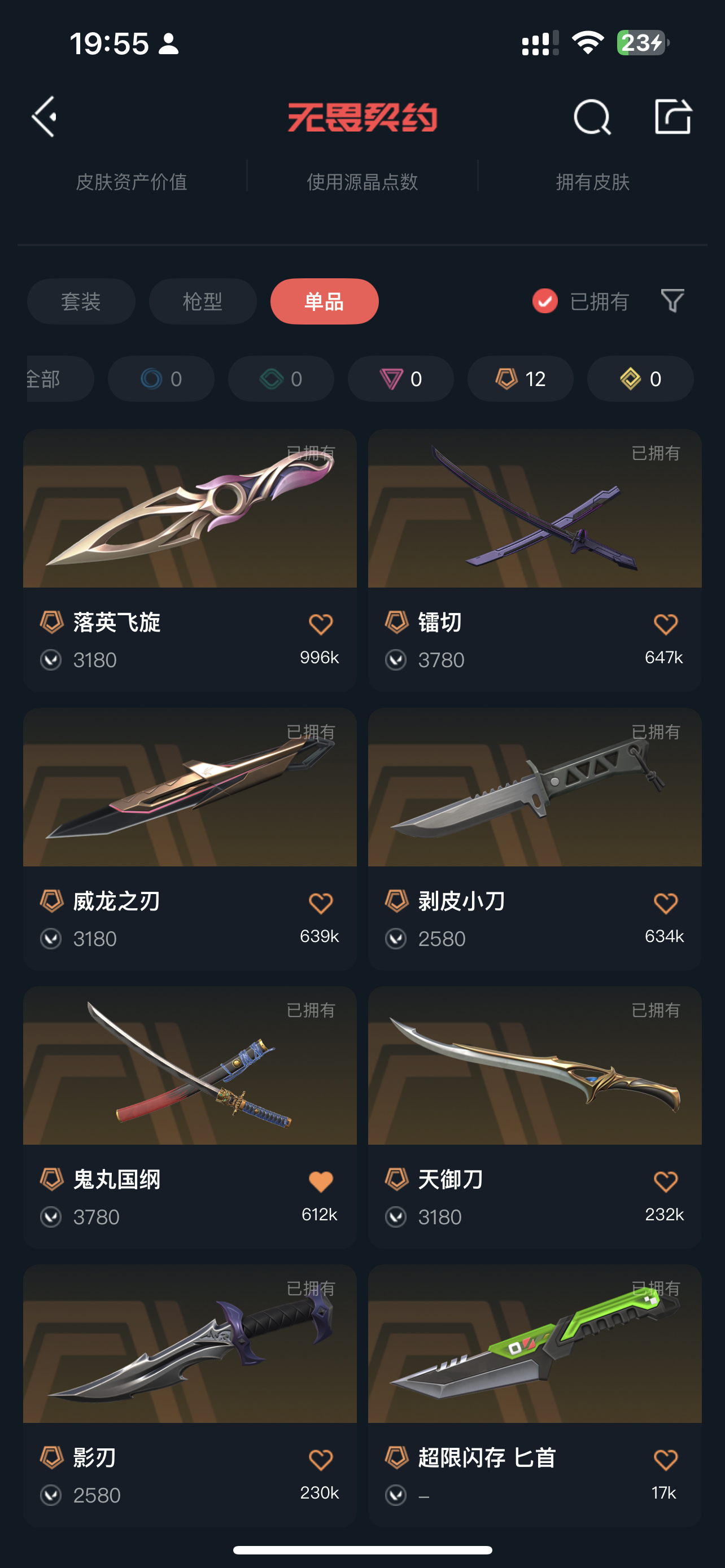The width and height of the screenshot is (725, 1568).
Task: Switch to the 套装 tab
Action: click(x=81, y=301)
